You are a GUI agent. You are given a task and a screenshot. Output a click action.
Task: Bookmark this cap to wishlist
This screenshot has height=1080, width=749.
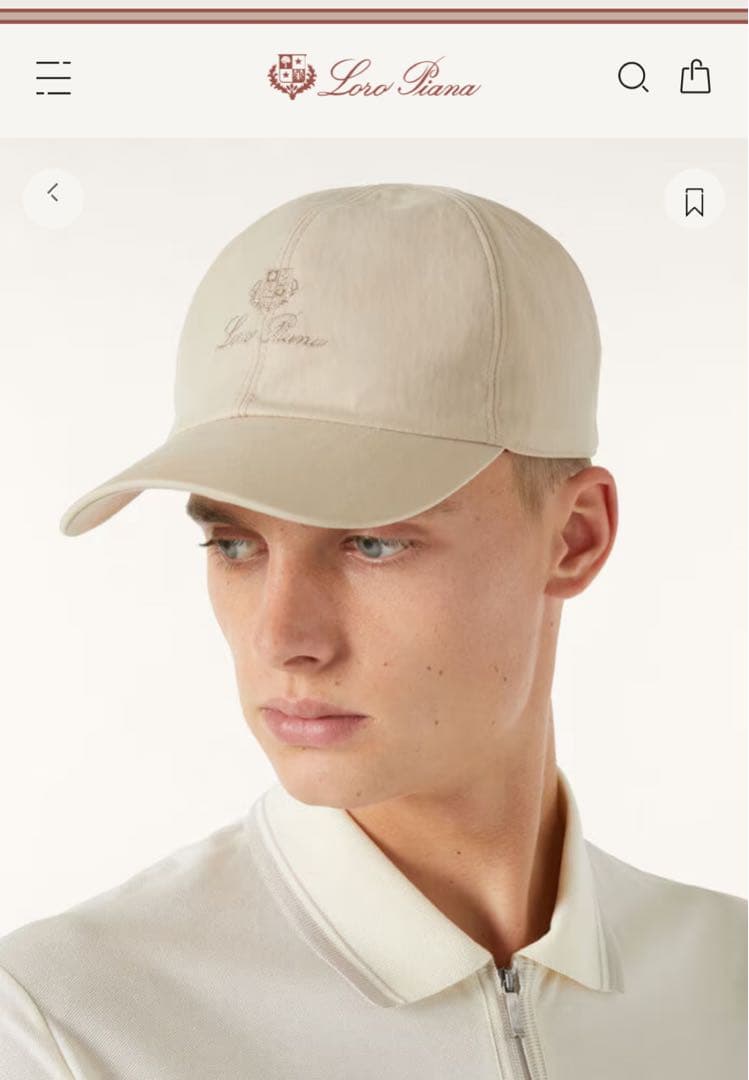(x=694, y=201)
